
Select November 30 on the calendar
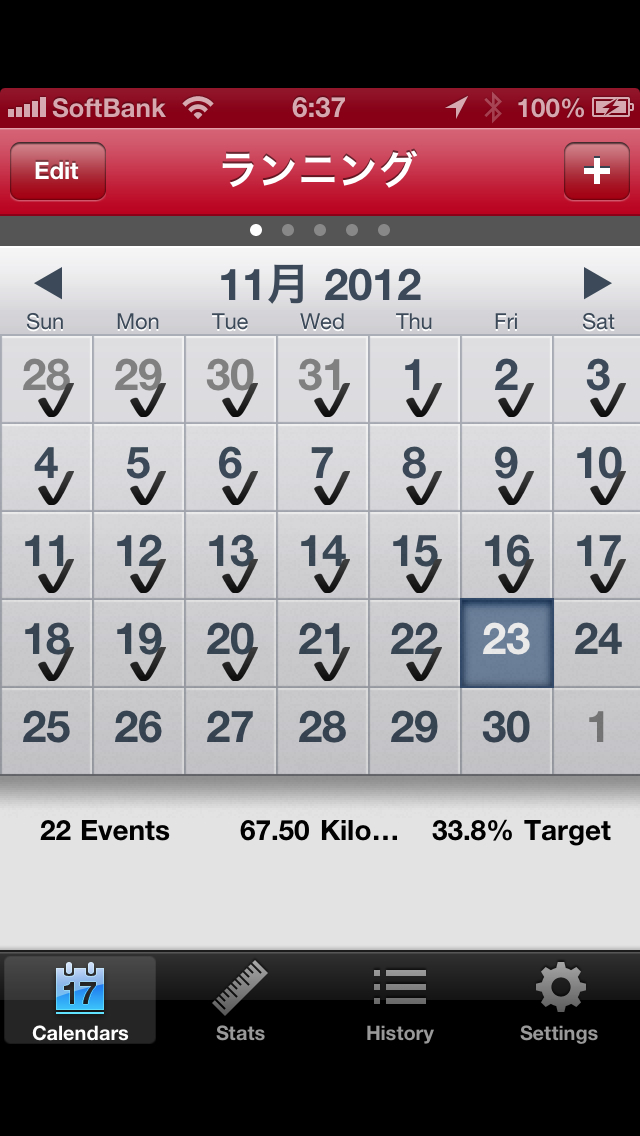tap(507, 731)
